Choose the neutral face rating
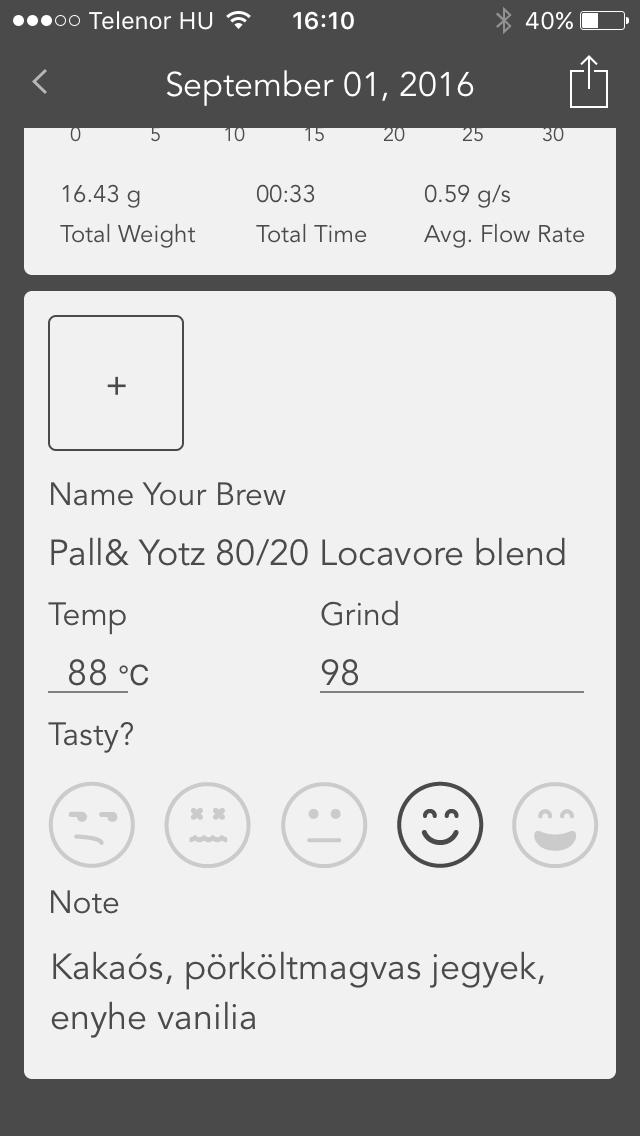This screenshot has width=640, height=1136. pos(324,825)
